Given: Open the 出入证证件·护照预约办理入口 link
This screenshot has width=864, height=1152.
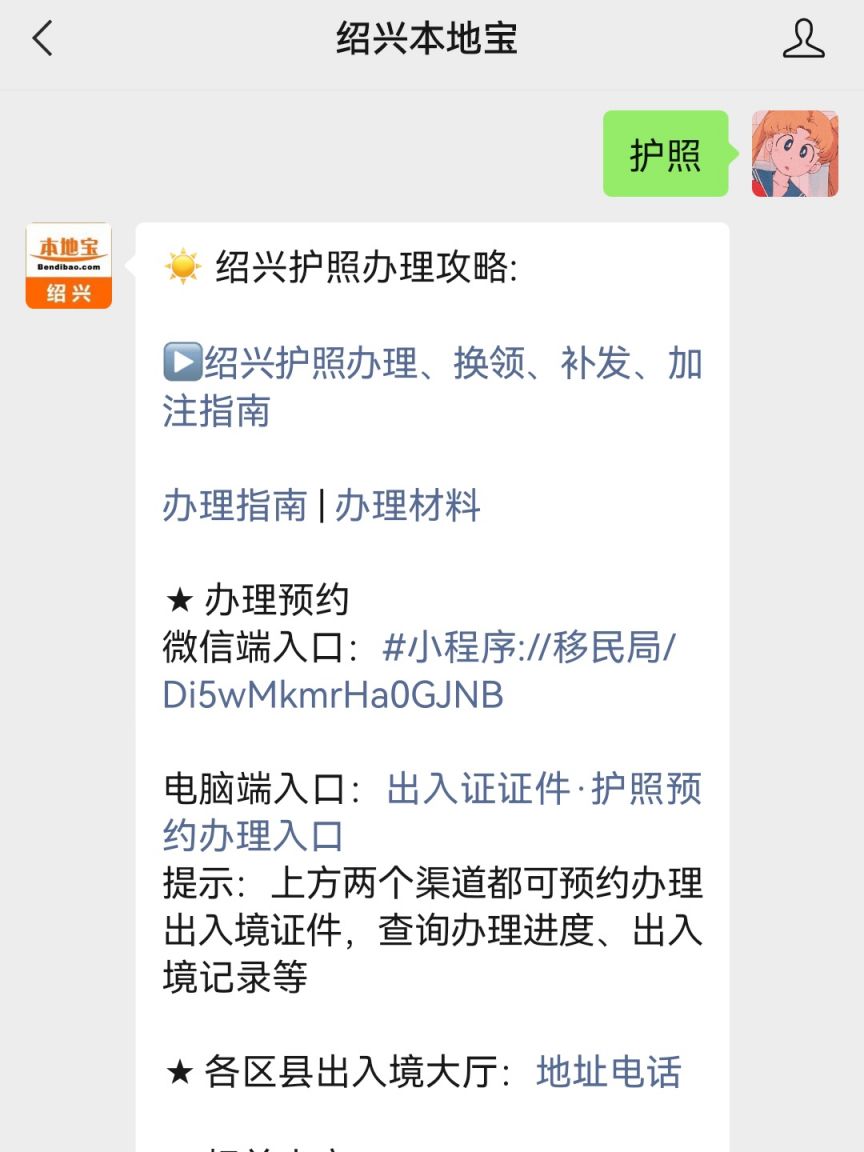Looking at the screenshot, I should pos(432,811).
